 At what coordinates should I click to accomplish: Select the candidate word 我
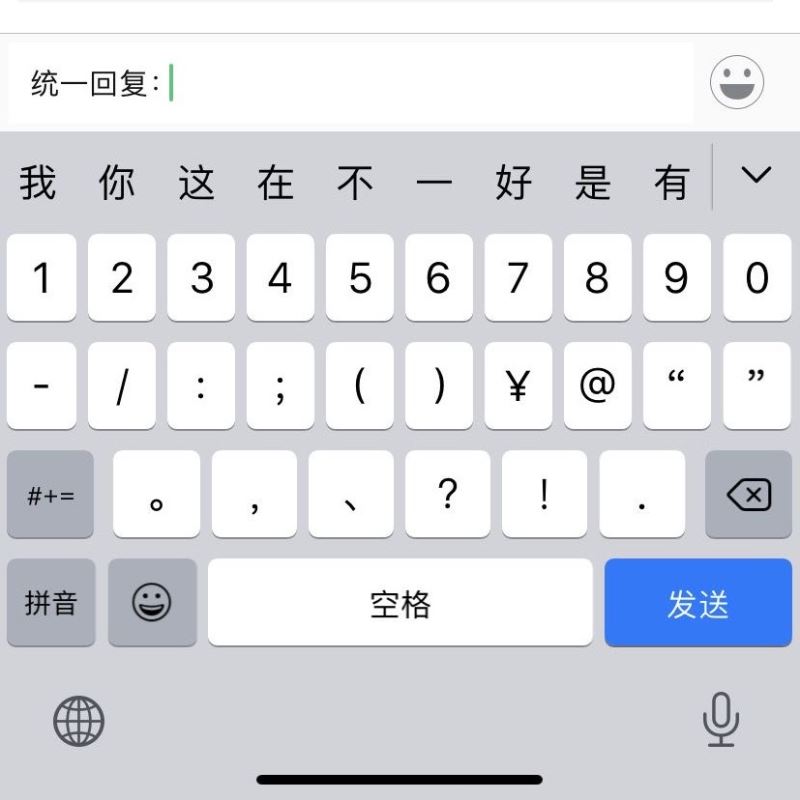38,183
